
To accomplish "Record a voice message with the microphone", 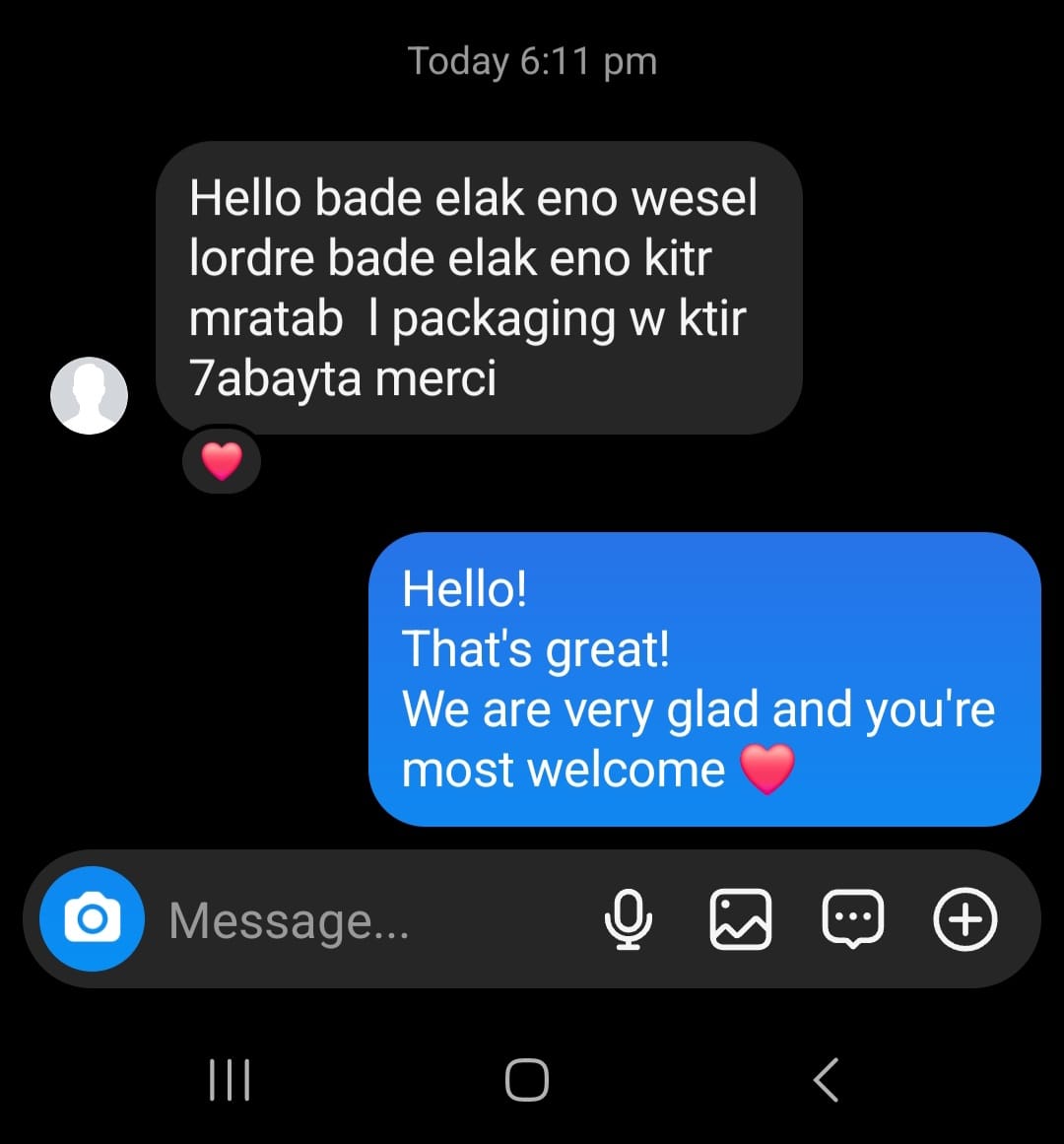I will click(x=628, y=919).
